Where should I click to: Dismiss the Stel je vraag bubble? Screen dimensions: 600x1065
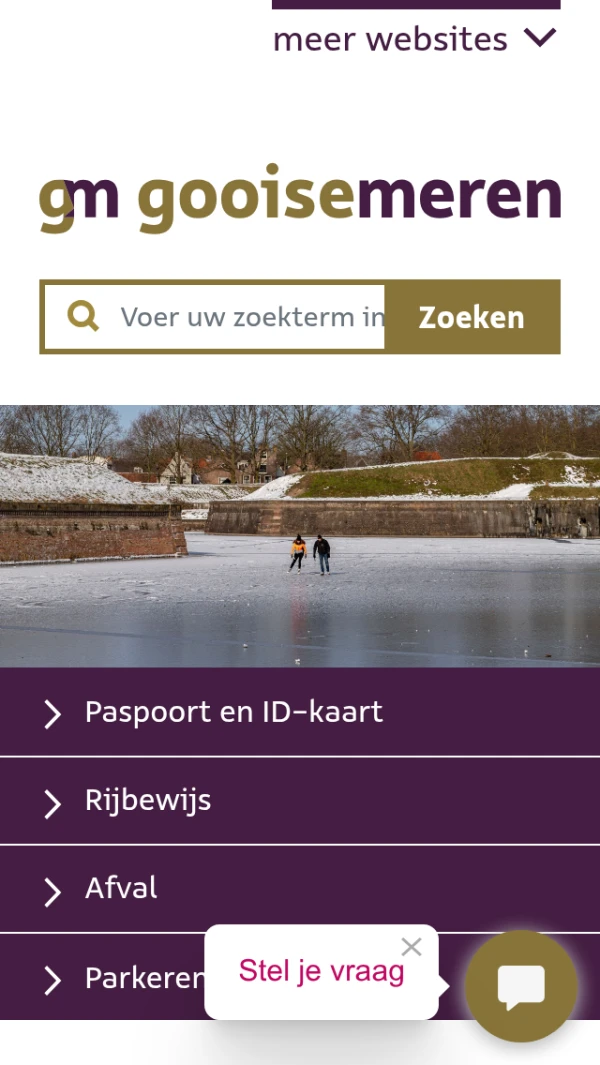point(411,946)
